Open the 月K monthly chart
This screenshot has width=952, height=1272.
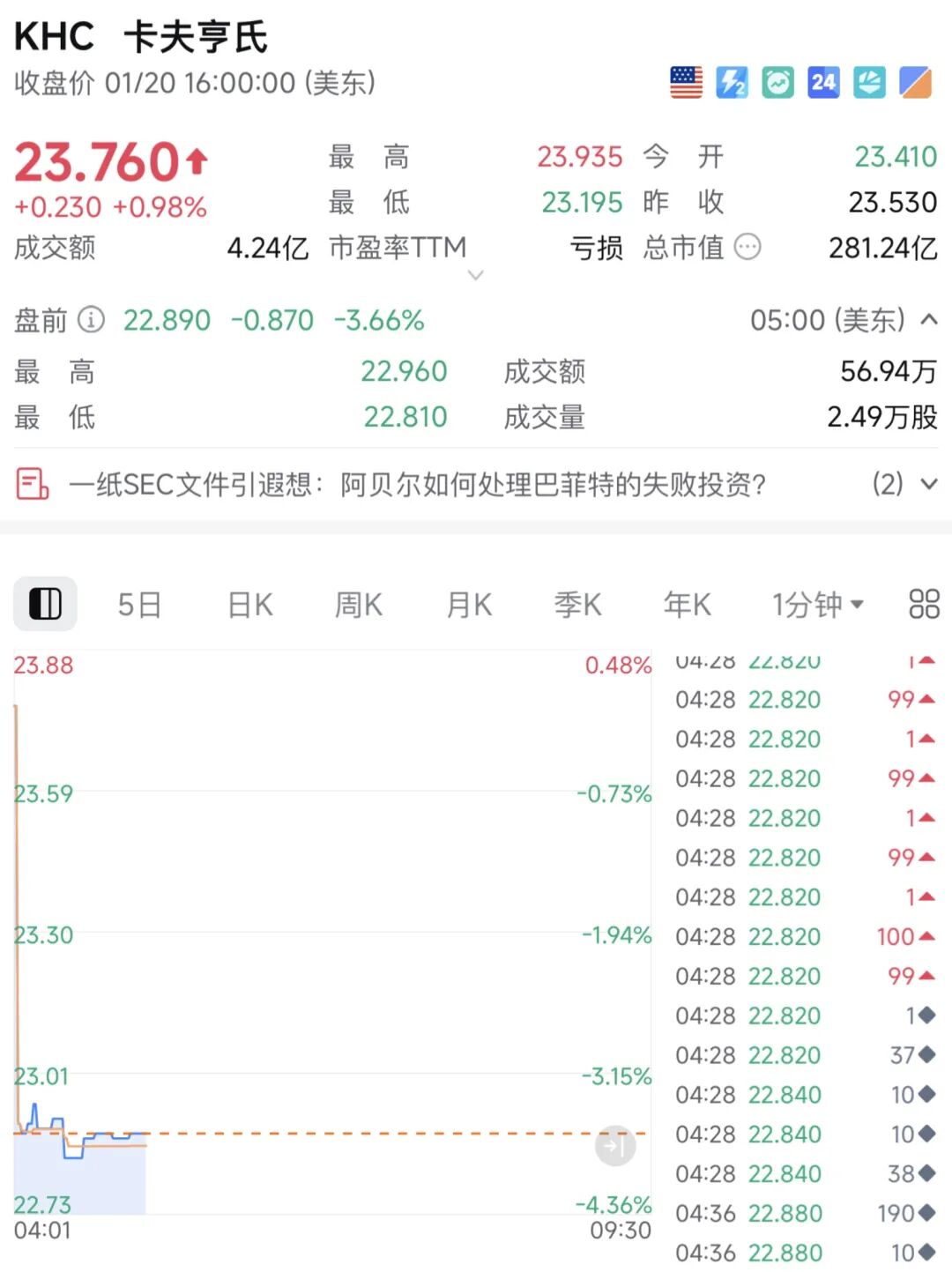pos(469,605)
